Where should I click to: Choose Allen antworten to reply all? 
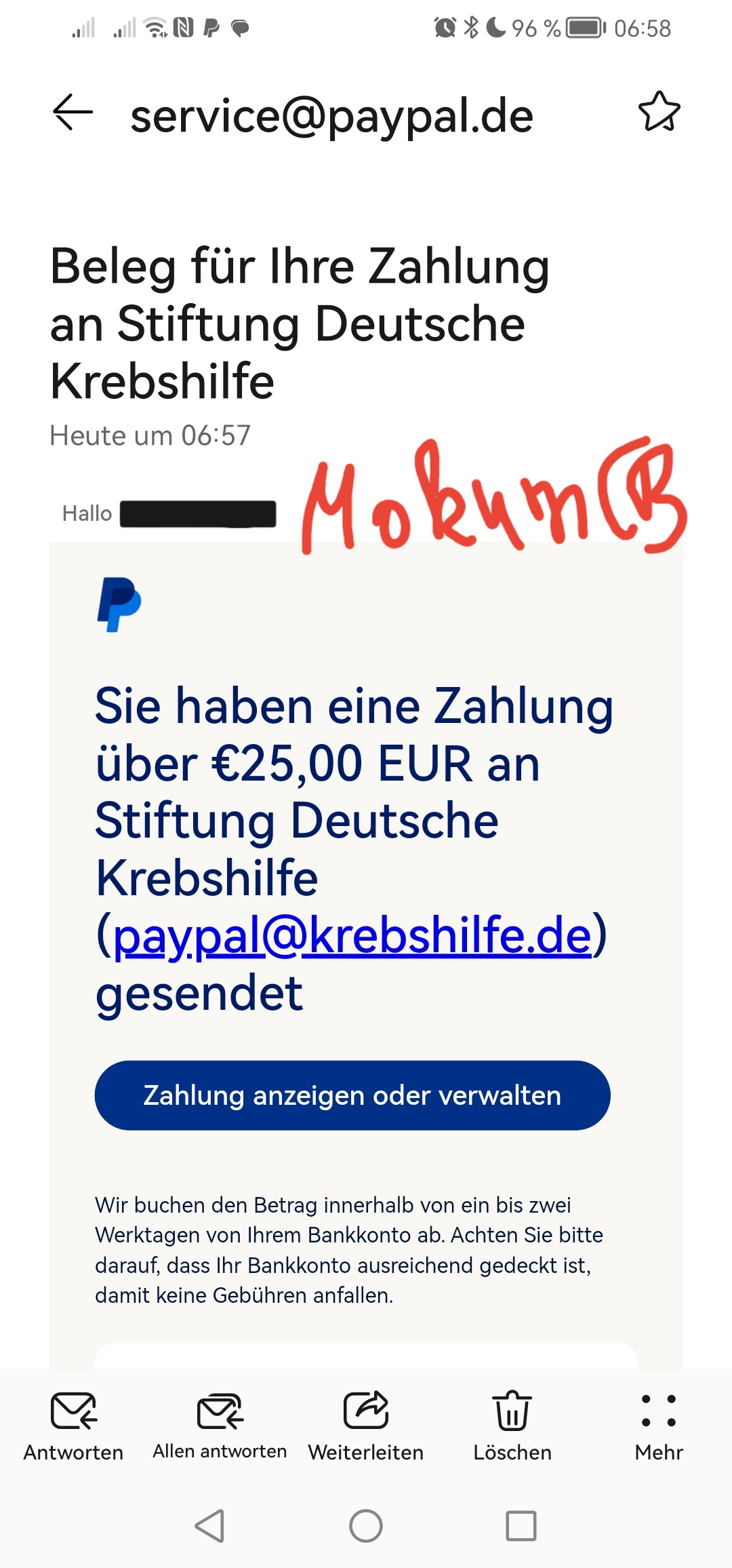click(x=220, y=1424)
